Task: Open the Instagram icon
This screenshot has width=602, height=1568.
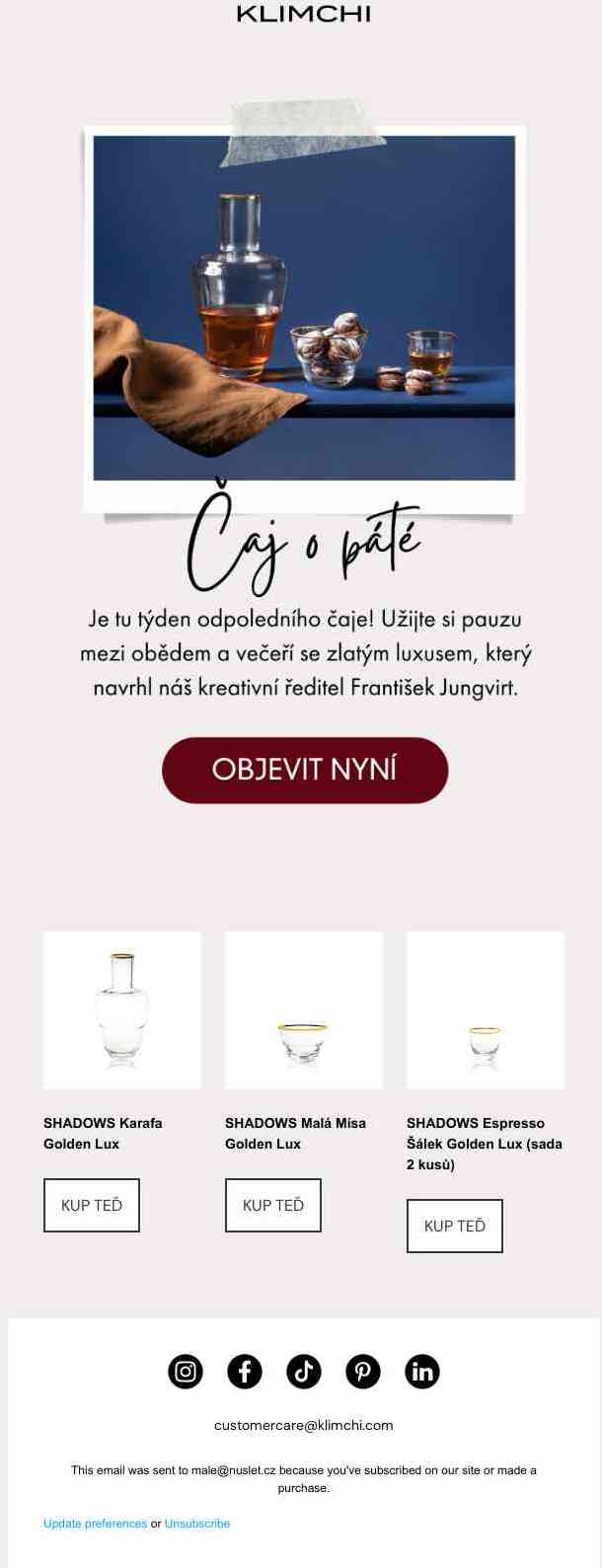Action: pos(186,1371)
